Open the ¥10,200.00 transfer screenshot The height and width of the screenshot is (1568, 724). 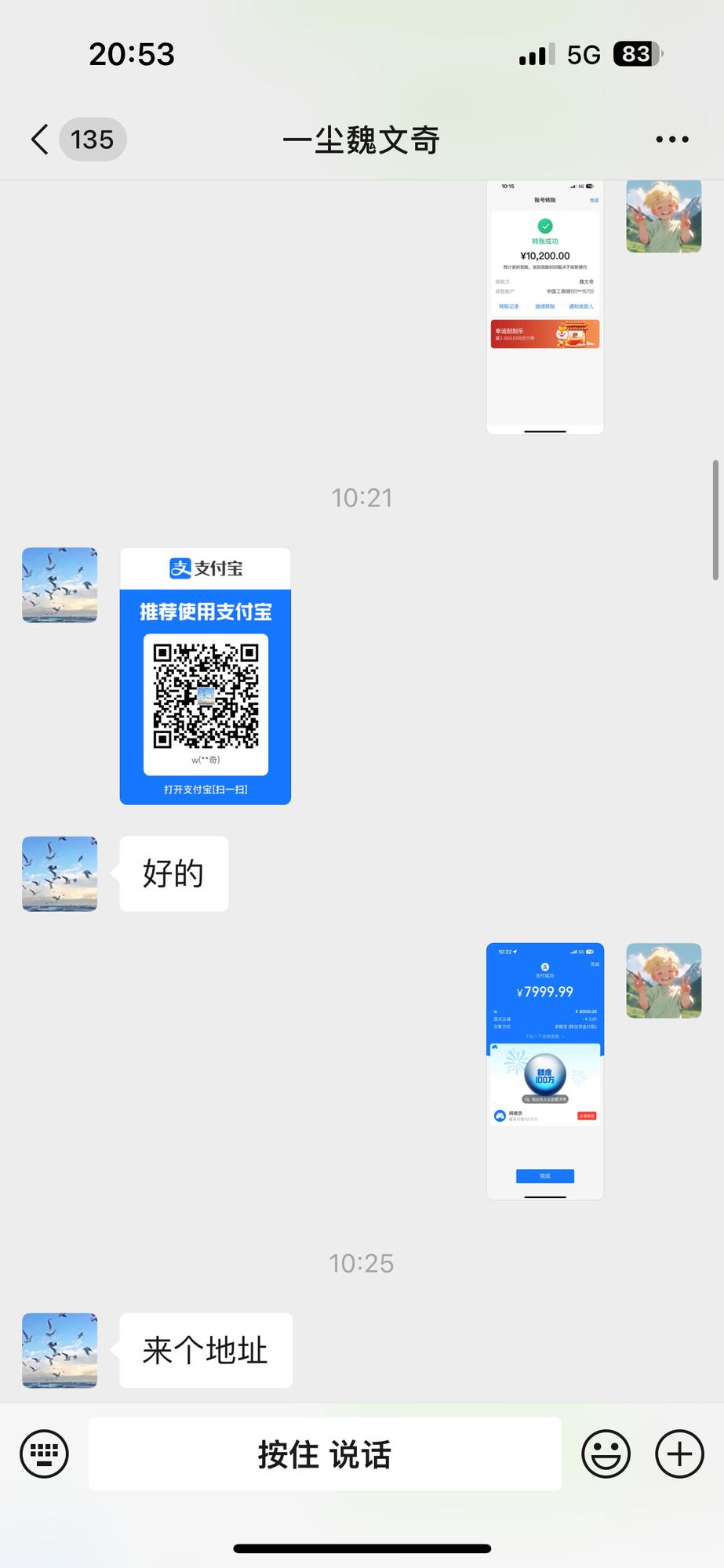pos(545,307)
